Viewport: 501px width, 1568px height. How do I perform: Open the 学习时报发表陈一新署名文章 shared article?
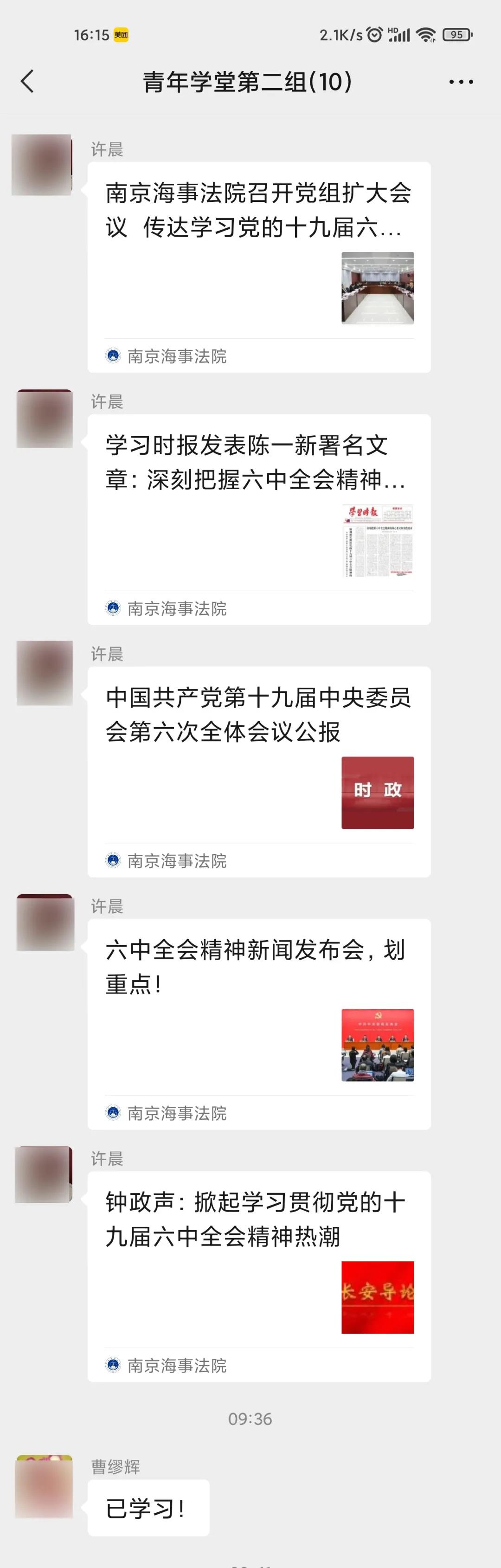click(259, 519)
